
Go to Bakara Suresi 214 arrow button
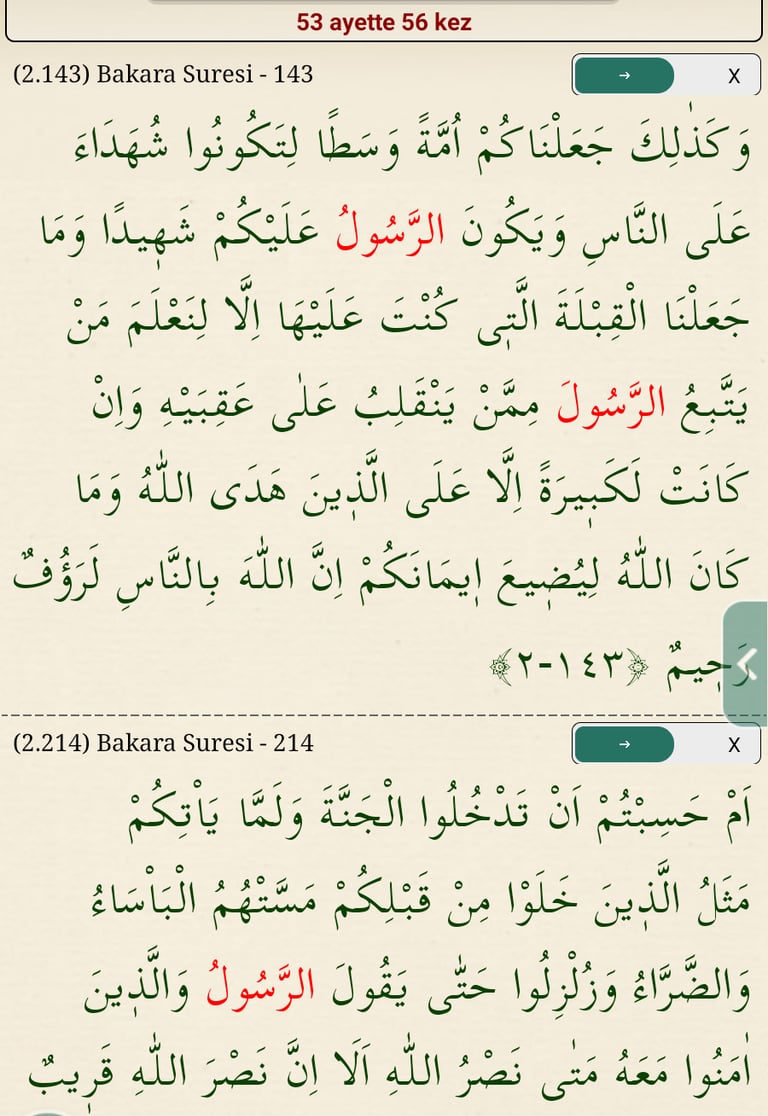point(624,744)
